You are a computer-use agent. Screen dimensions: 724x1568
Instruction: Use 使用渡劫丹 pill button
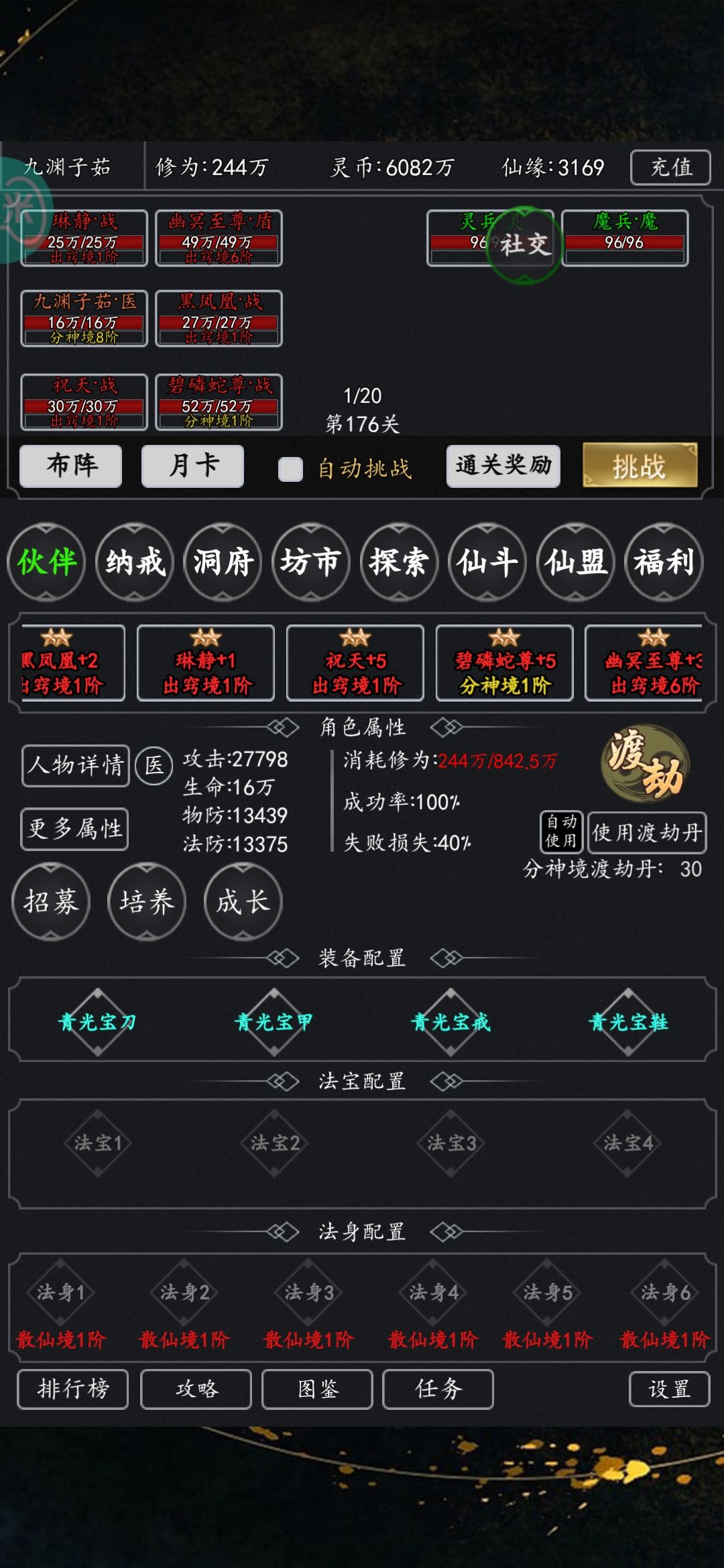[647, 833]
